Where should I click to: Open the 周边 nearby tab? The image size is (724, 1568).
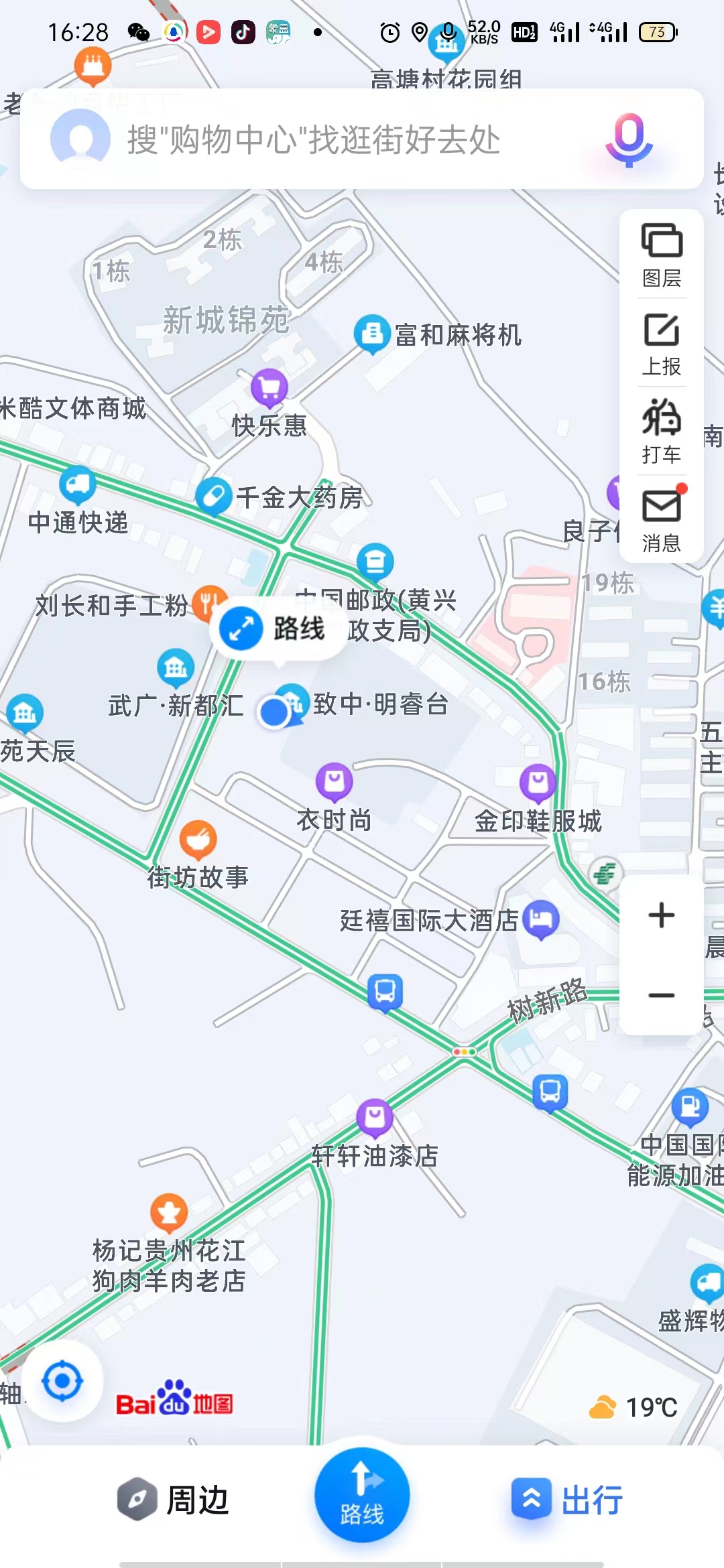click(x=174, y=1500)
